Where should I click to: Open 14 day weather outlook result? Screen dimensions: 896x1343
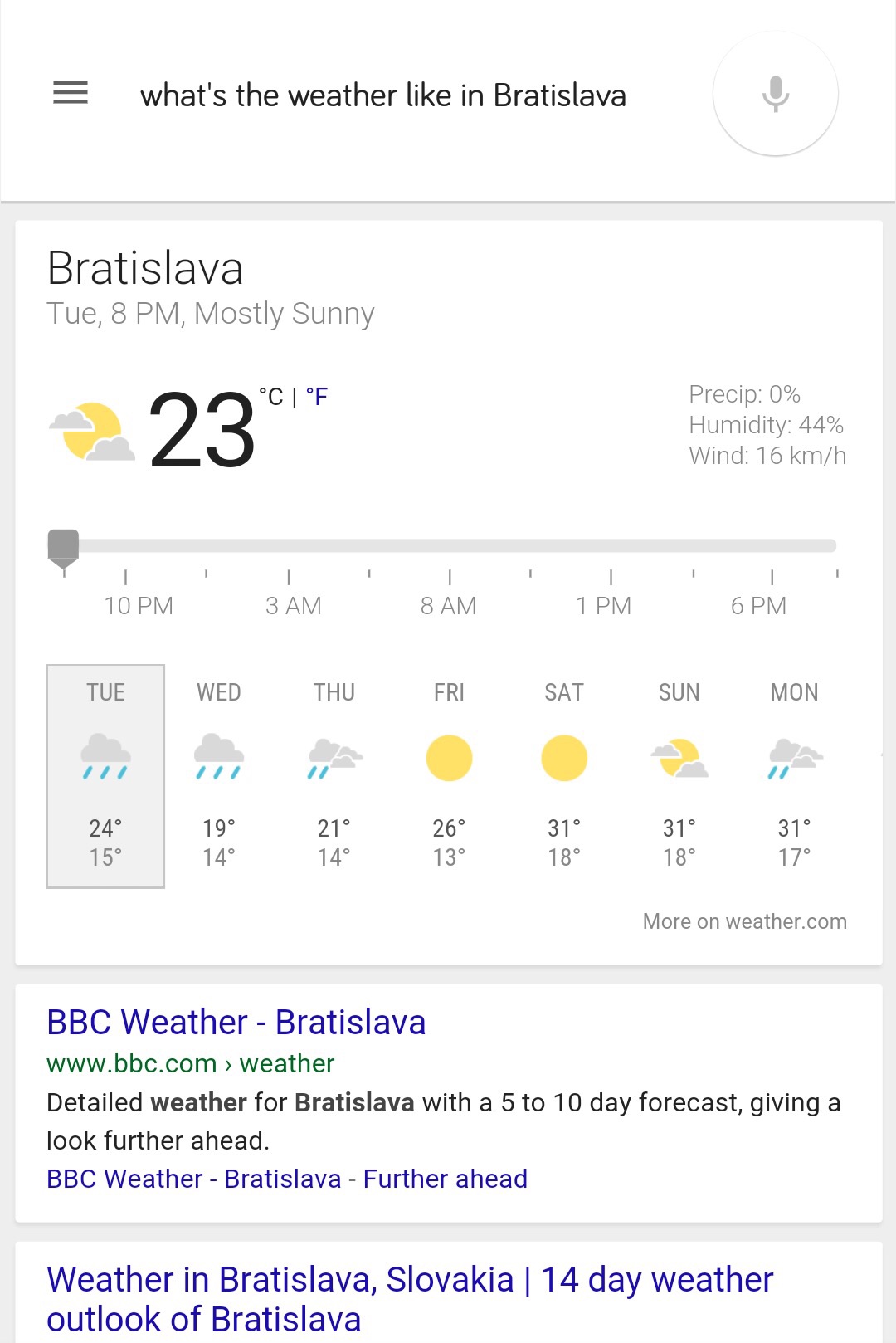pos(410,1299)
